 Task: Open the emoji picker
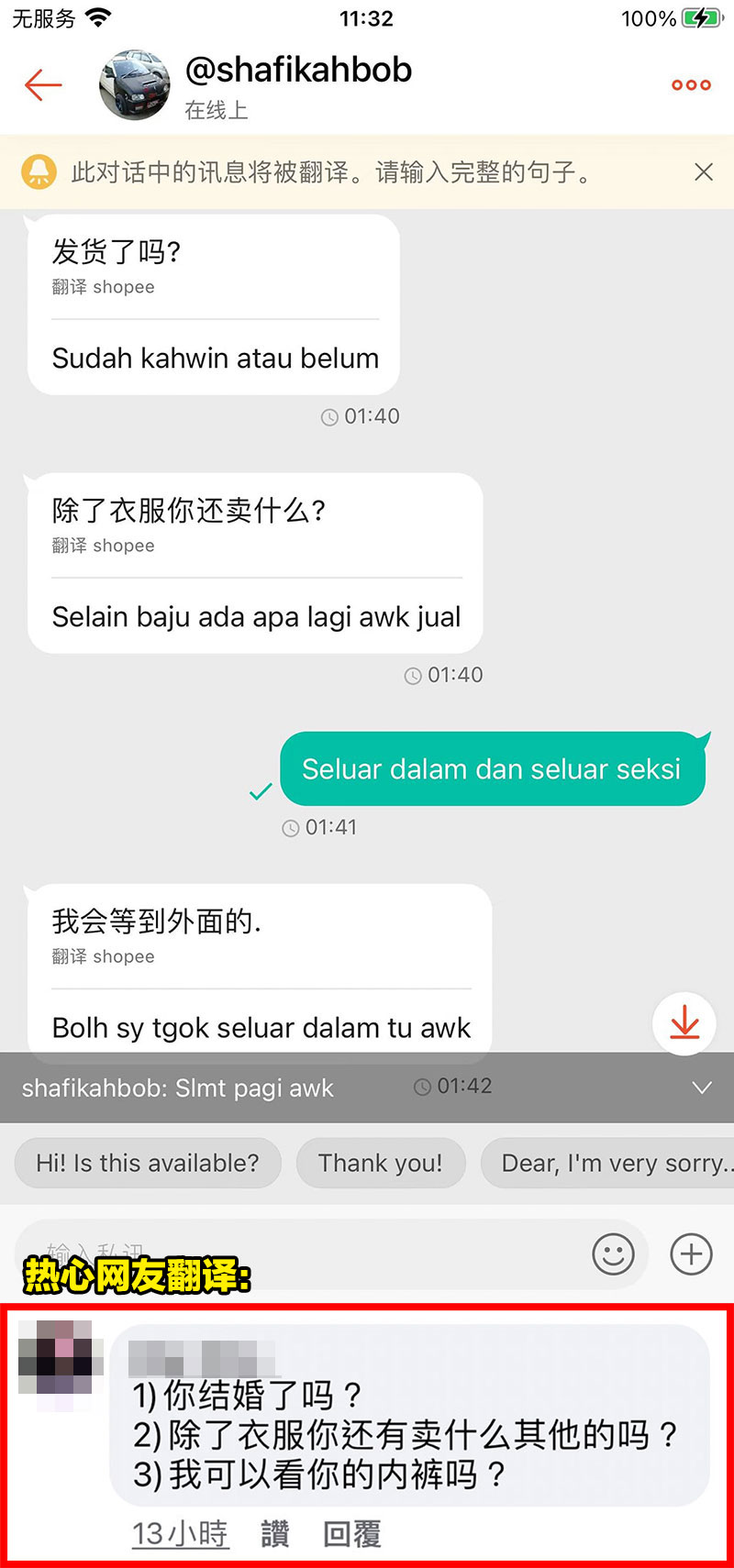(613, 1253)
